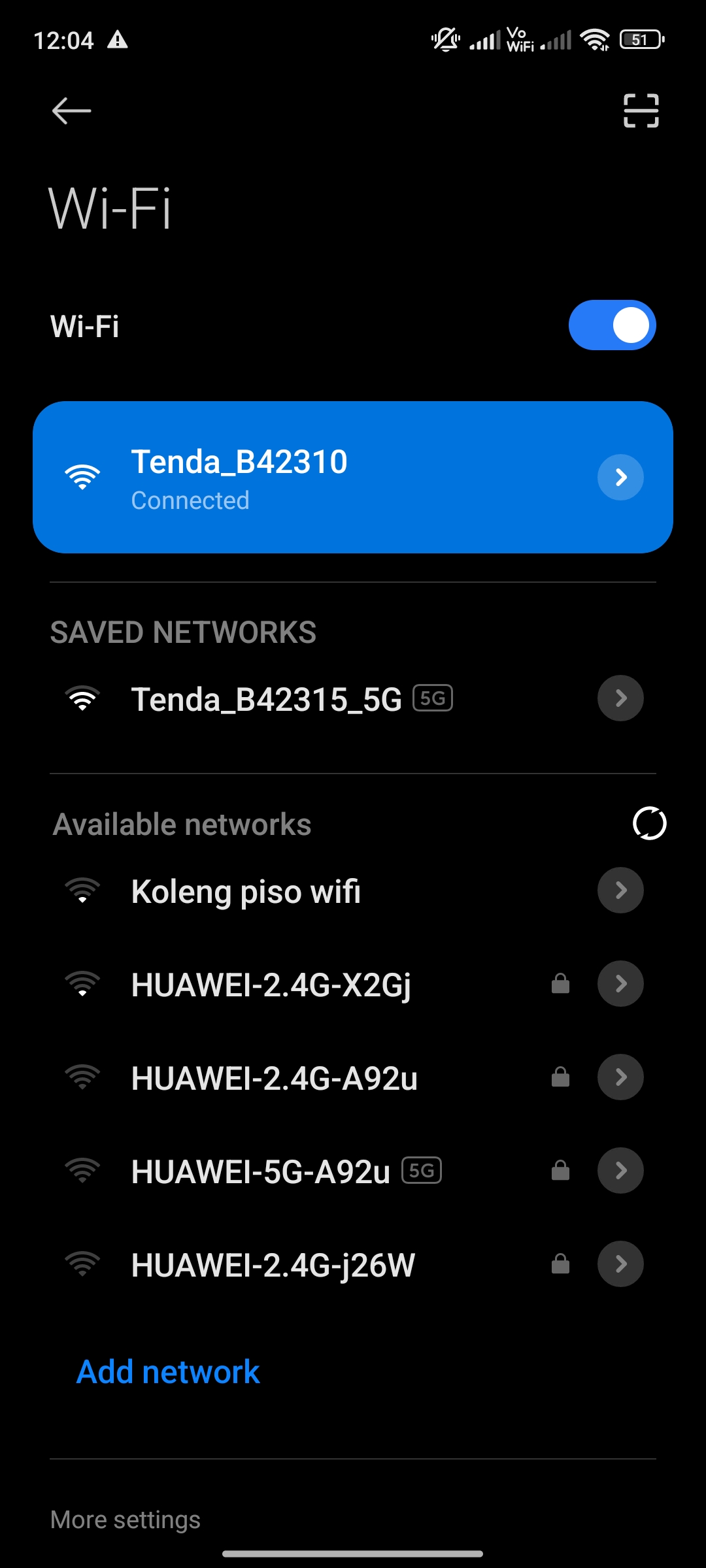Open details arrow for Tenda_B42315_5G

(620, 698)
